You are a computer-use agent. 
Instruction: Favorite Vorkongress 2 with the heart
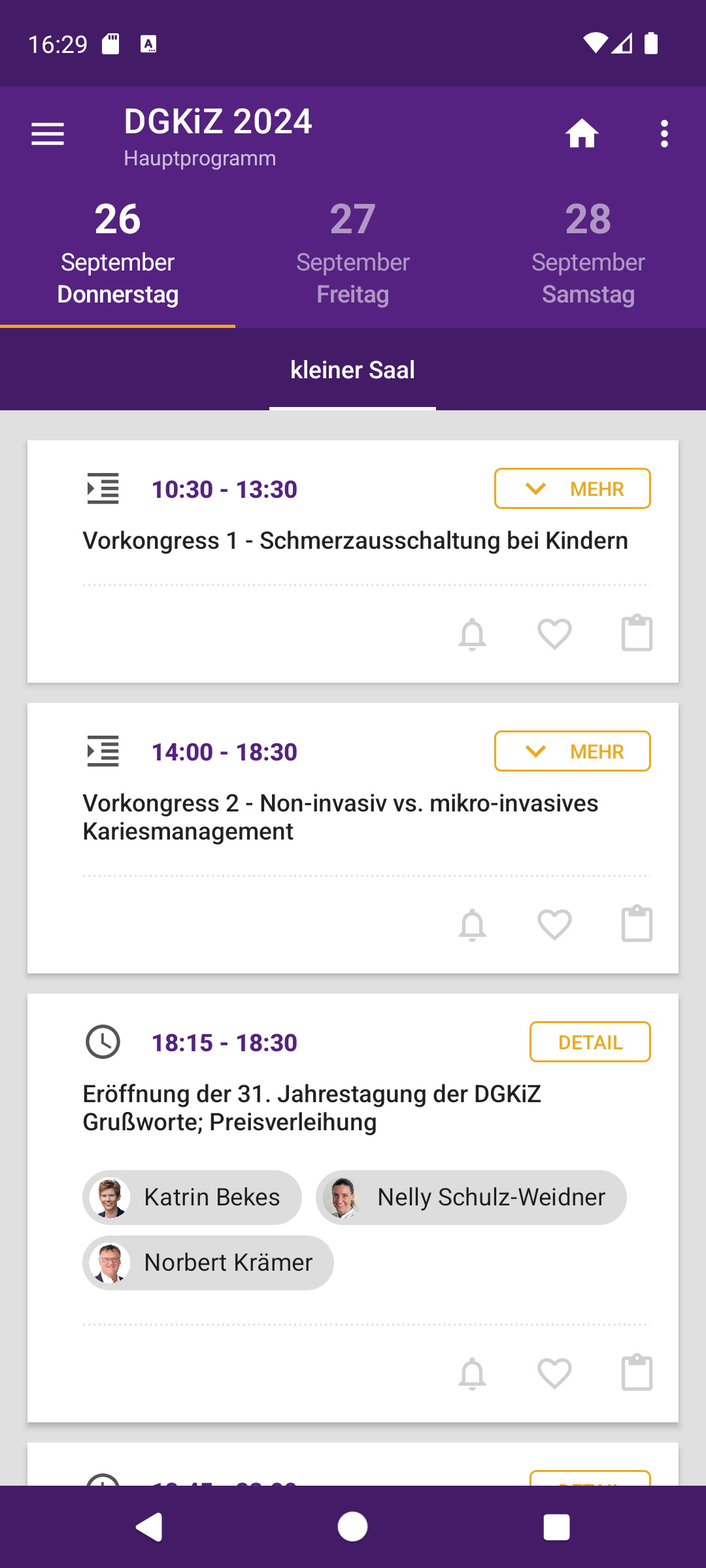coord(554,924)
